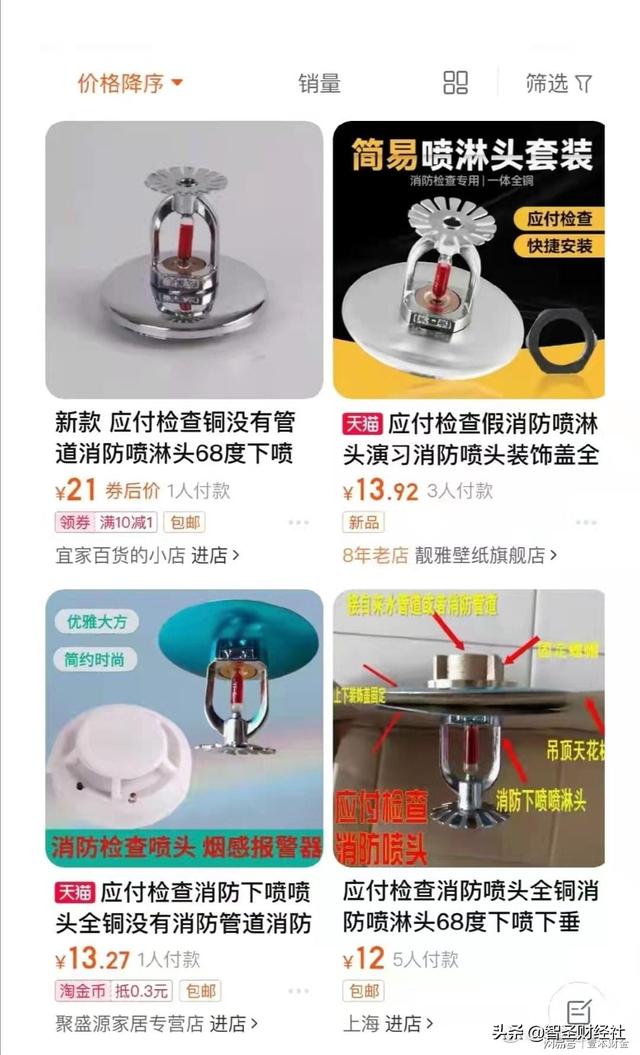Image resolution: width=640 pixels, height=1055 pixels.
Task: Claim the 领券 满10减1 coupon
Action: (x=106, y=522)
